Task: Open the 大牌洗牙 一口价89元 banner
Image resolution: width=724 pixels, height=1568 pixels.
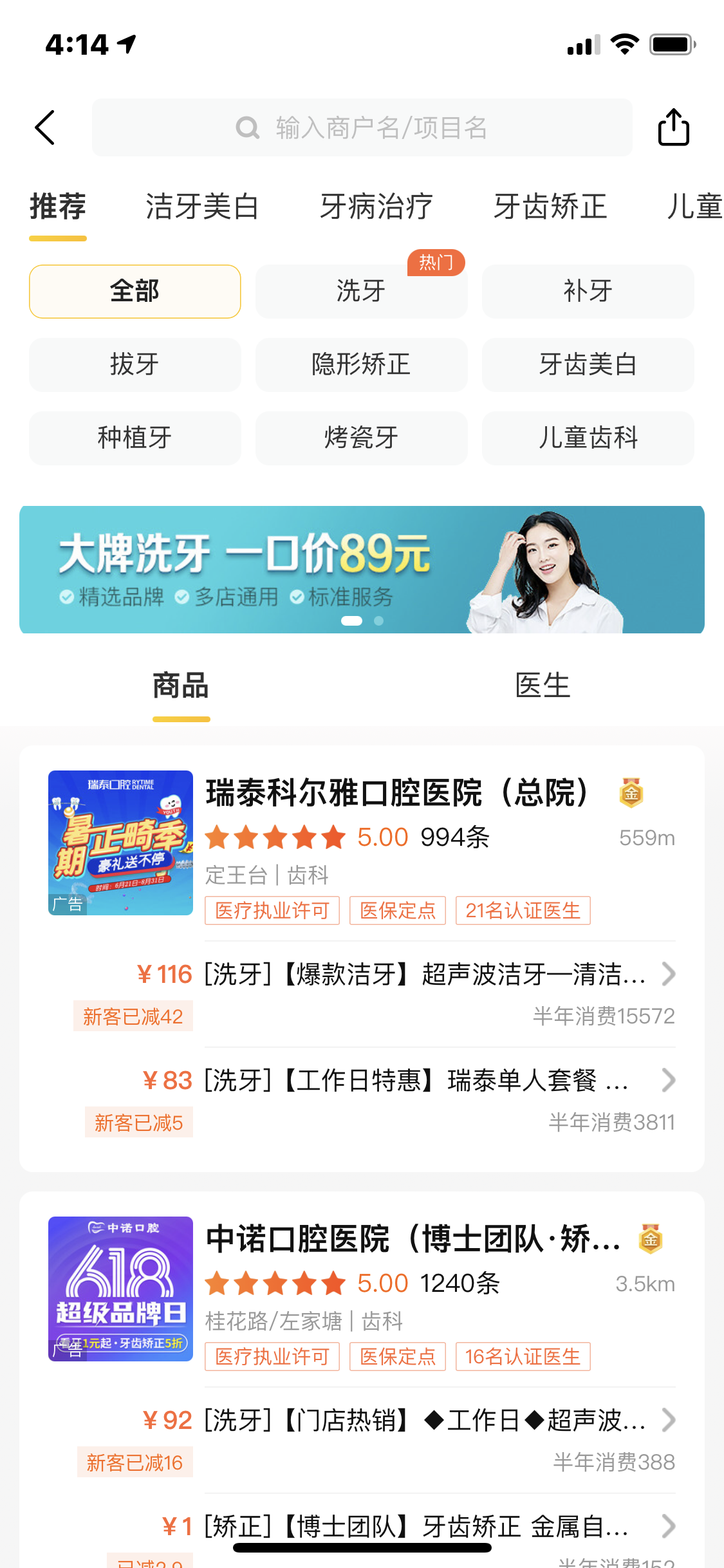Action: click(362, 569)
